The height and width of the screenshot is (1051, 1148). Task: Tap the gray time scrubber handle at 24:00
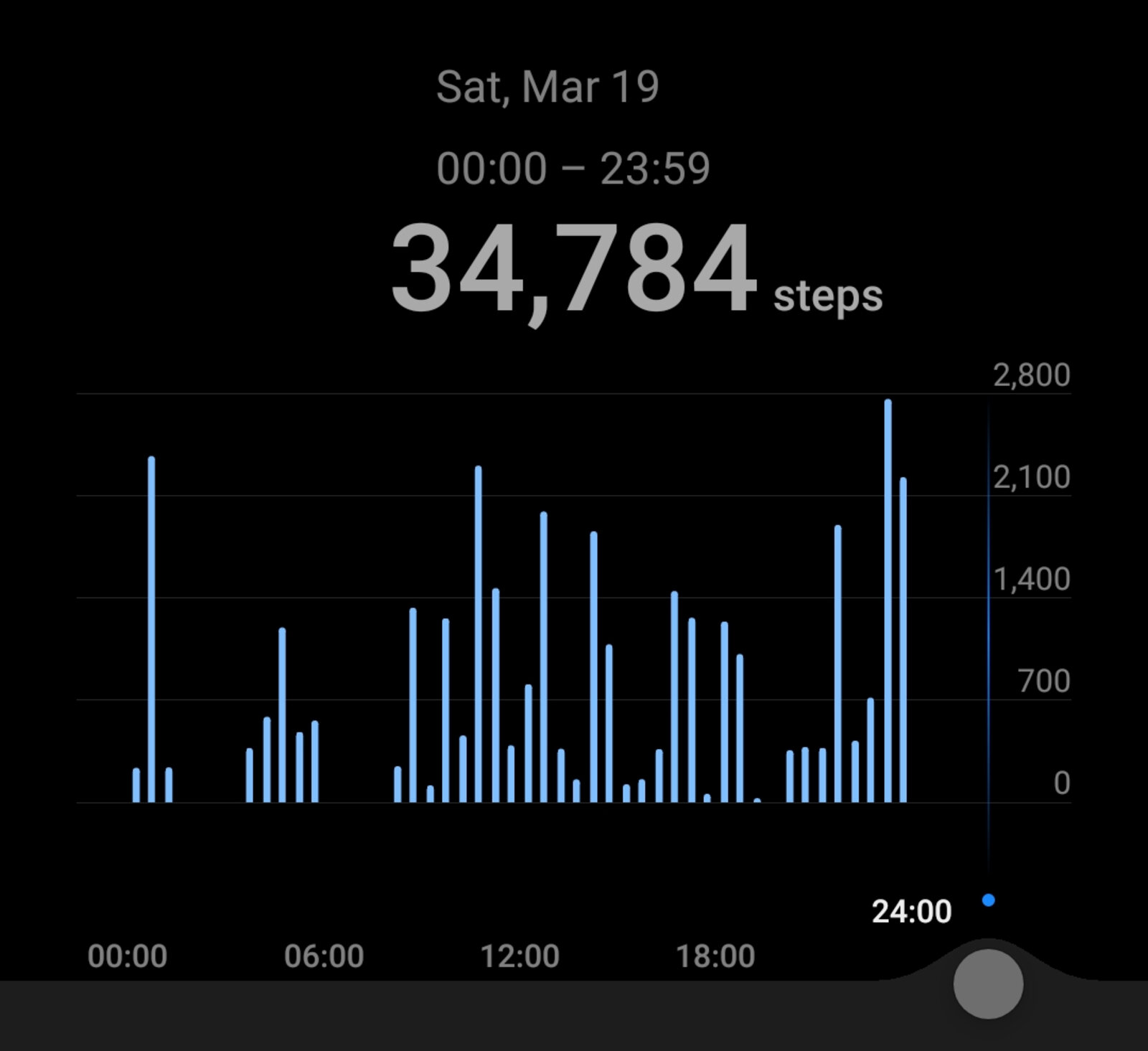click(988, 984)
